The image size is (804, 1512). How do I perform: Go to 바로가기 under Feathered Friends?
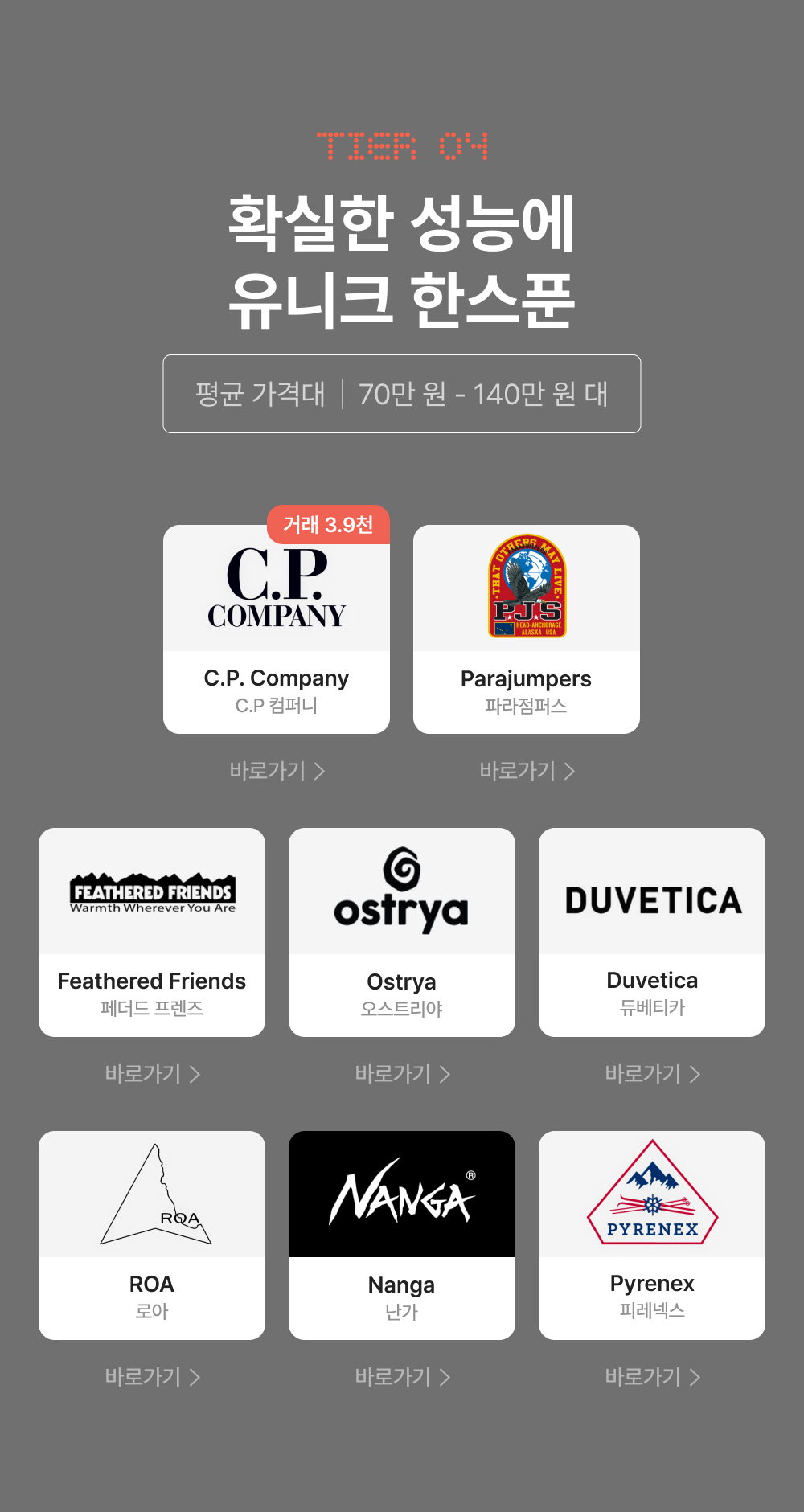click(152, 1074)
